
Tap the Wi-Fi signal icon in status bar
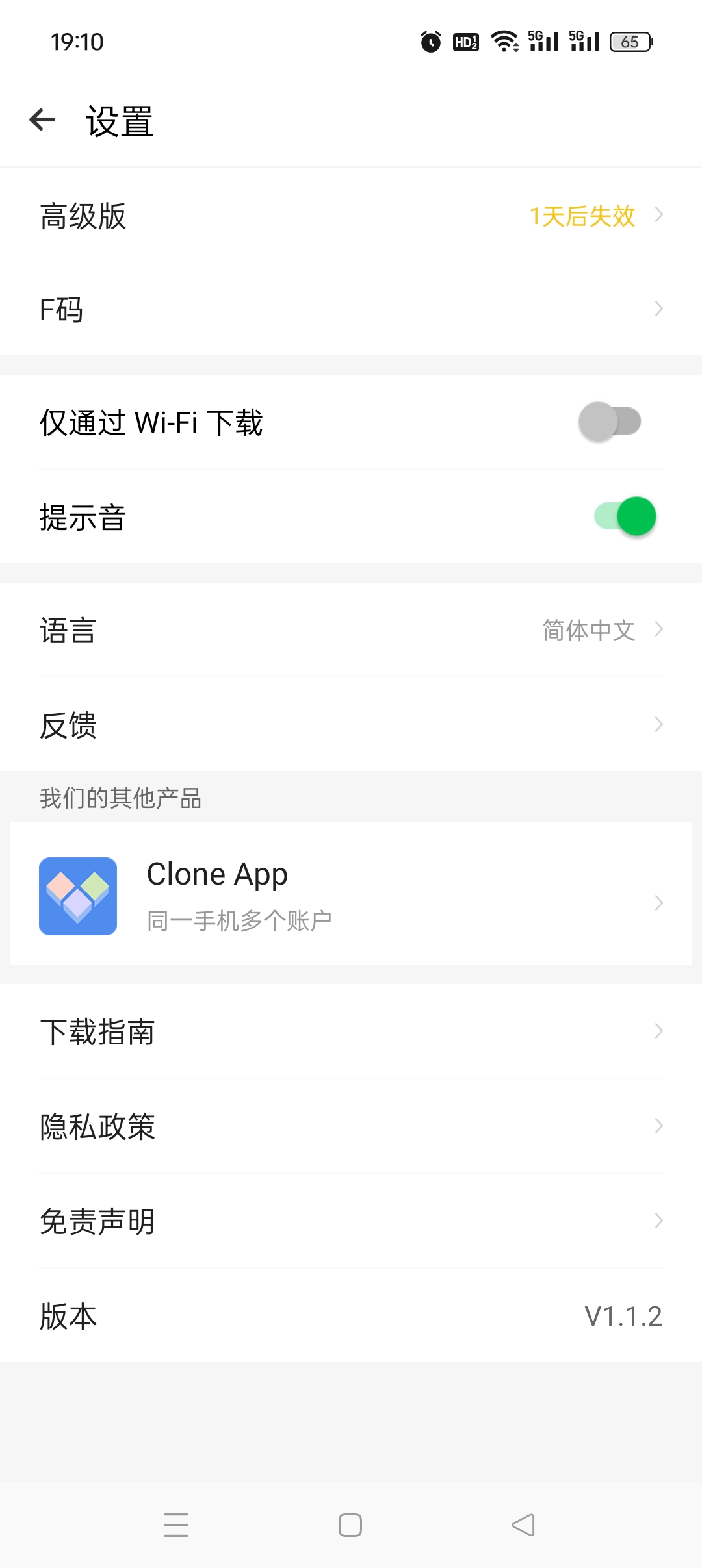point(504,41)
